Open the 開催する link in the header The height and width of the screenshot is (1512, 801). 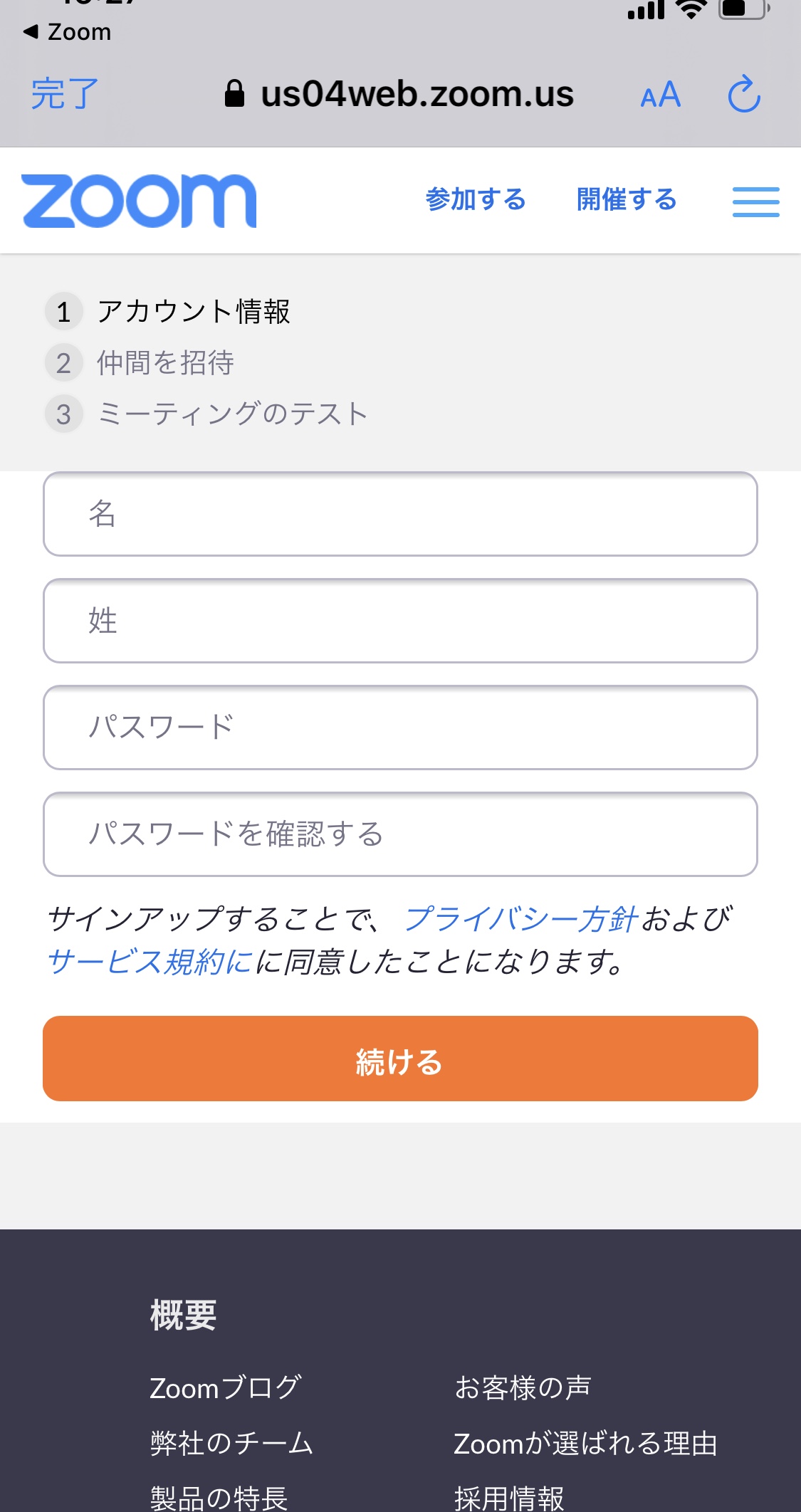627,199
